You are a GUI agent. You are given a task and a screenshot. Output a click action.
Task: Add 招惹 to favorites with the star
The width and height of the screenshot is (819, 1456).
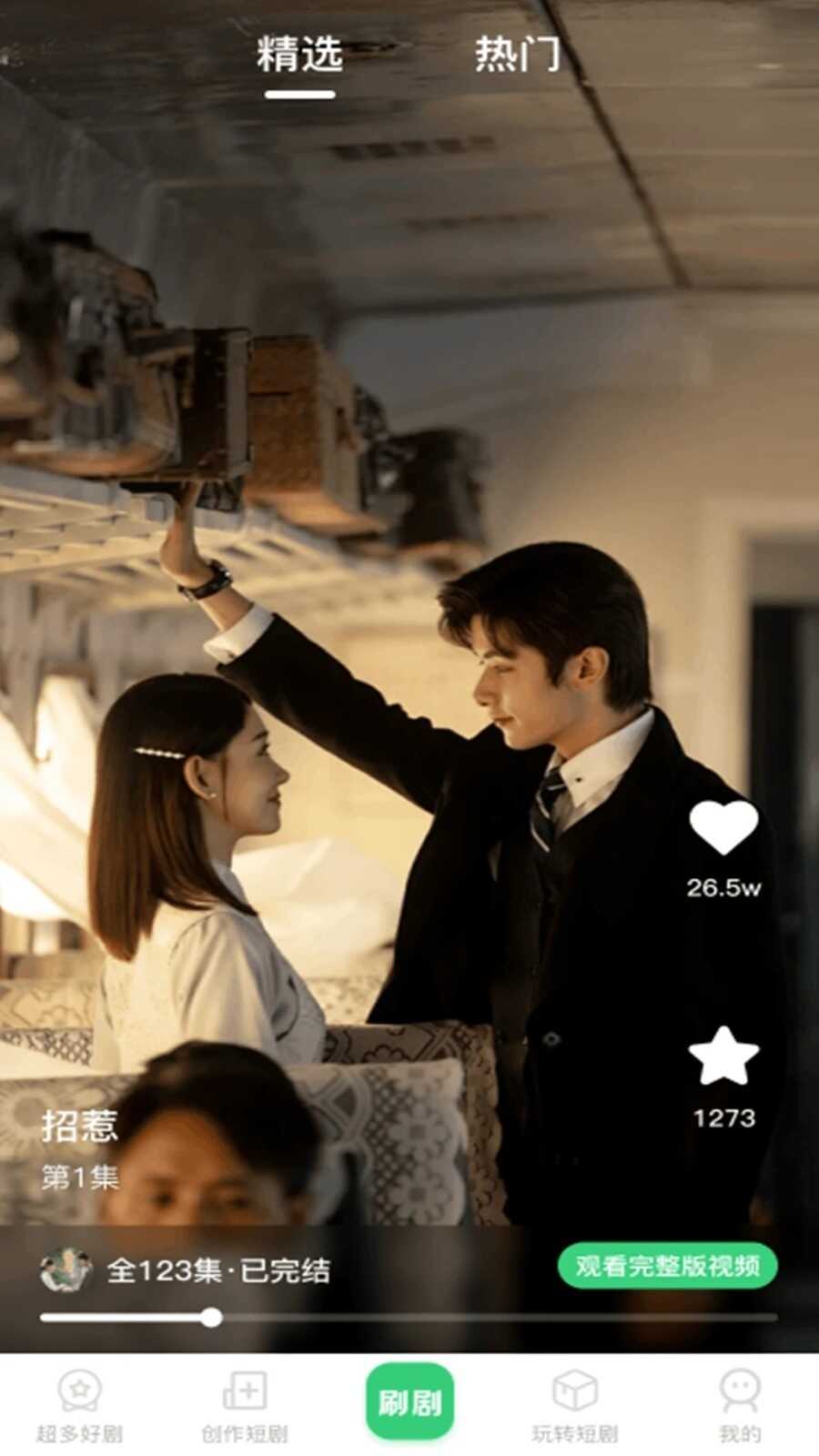click(723, 1057)
